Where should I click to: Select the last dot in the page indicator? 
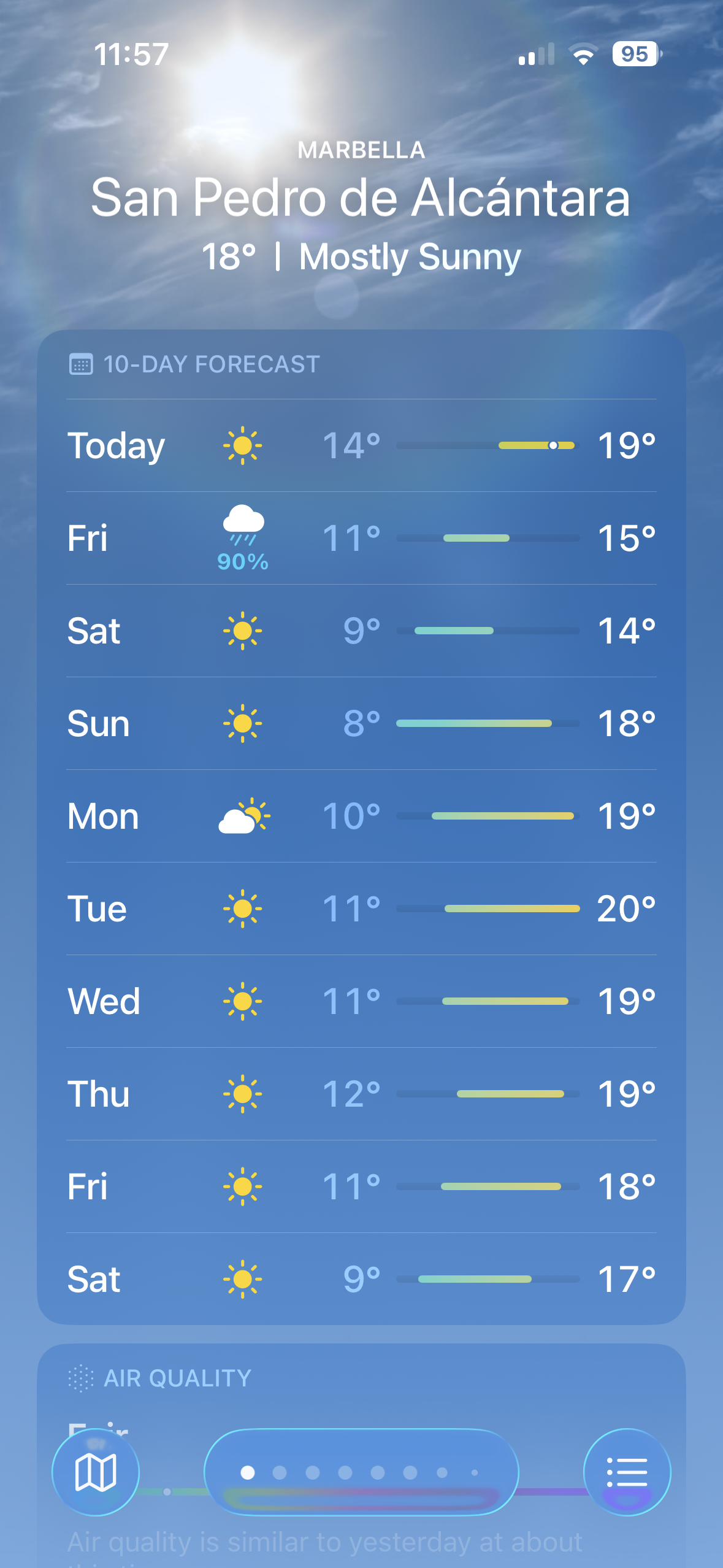pos(475,1471)
